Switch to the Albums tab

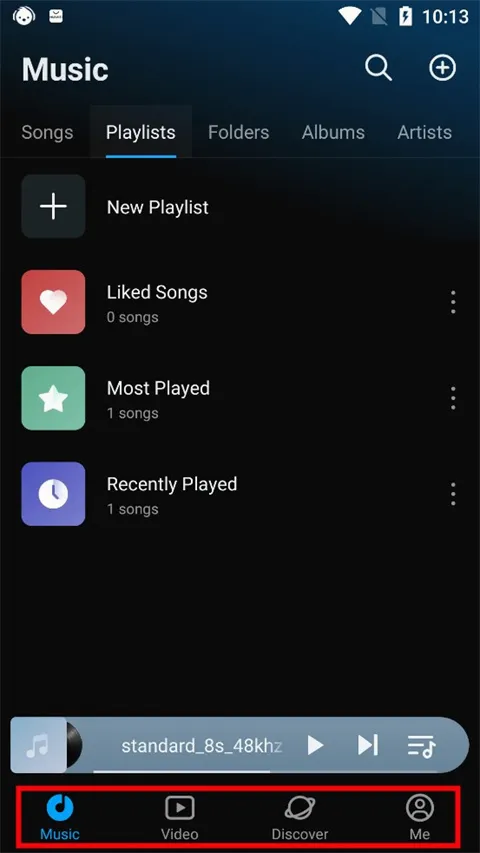[333, 132]
